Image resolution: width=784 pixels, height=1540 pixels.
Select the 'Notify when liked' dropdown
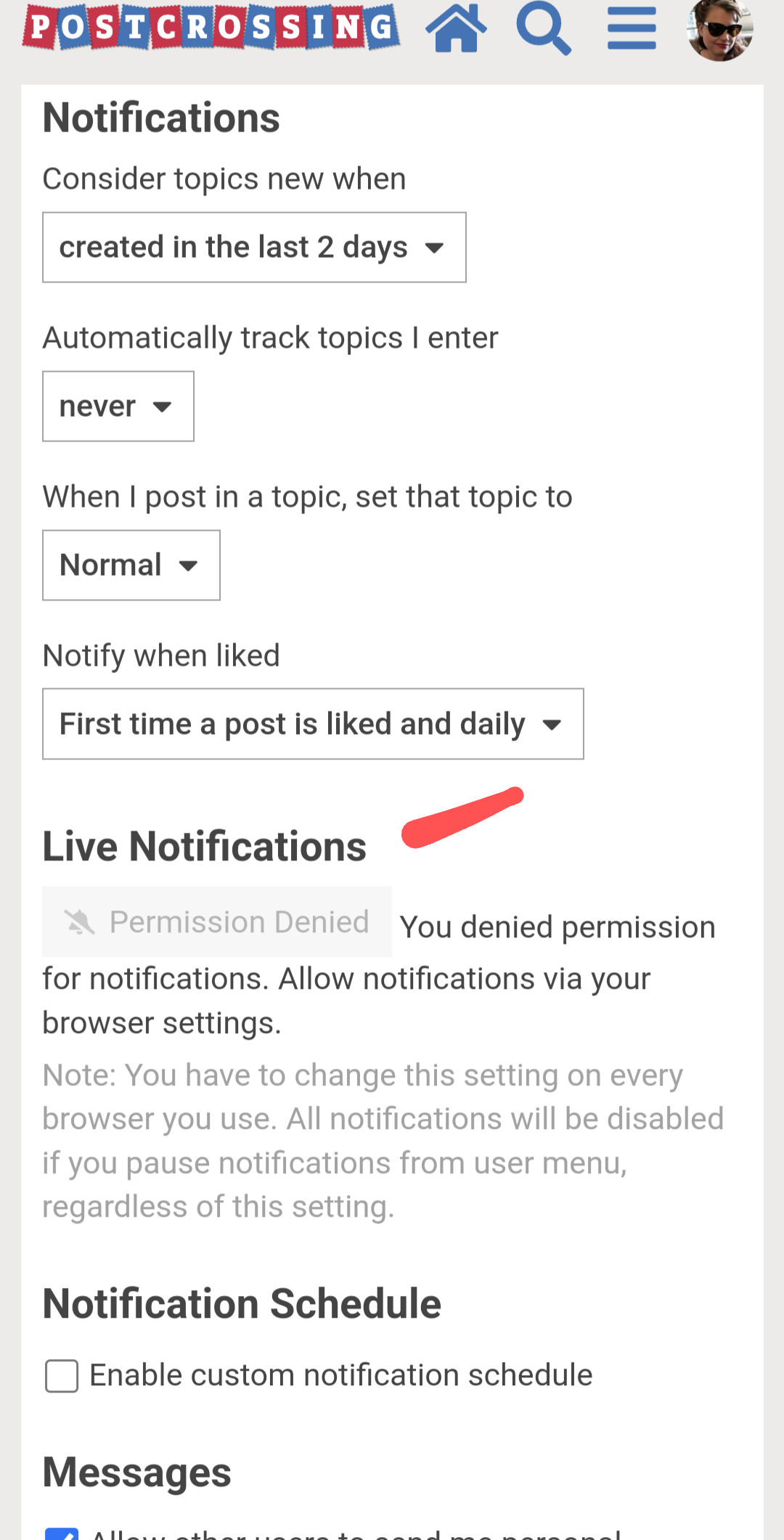(x=313, y=724)
